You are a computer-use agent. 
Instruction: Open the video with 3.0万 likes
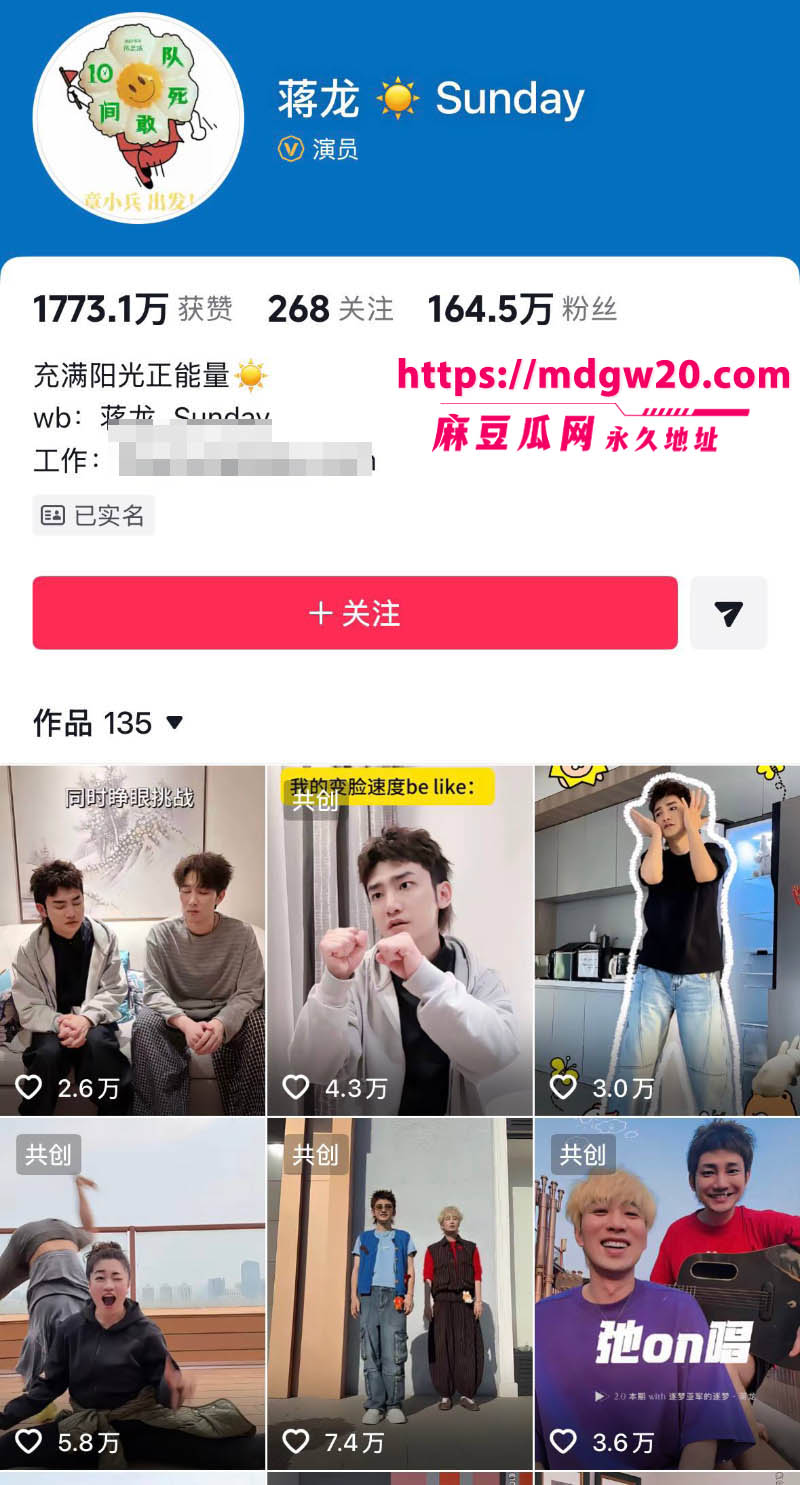[667, 941]
